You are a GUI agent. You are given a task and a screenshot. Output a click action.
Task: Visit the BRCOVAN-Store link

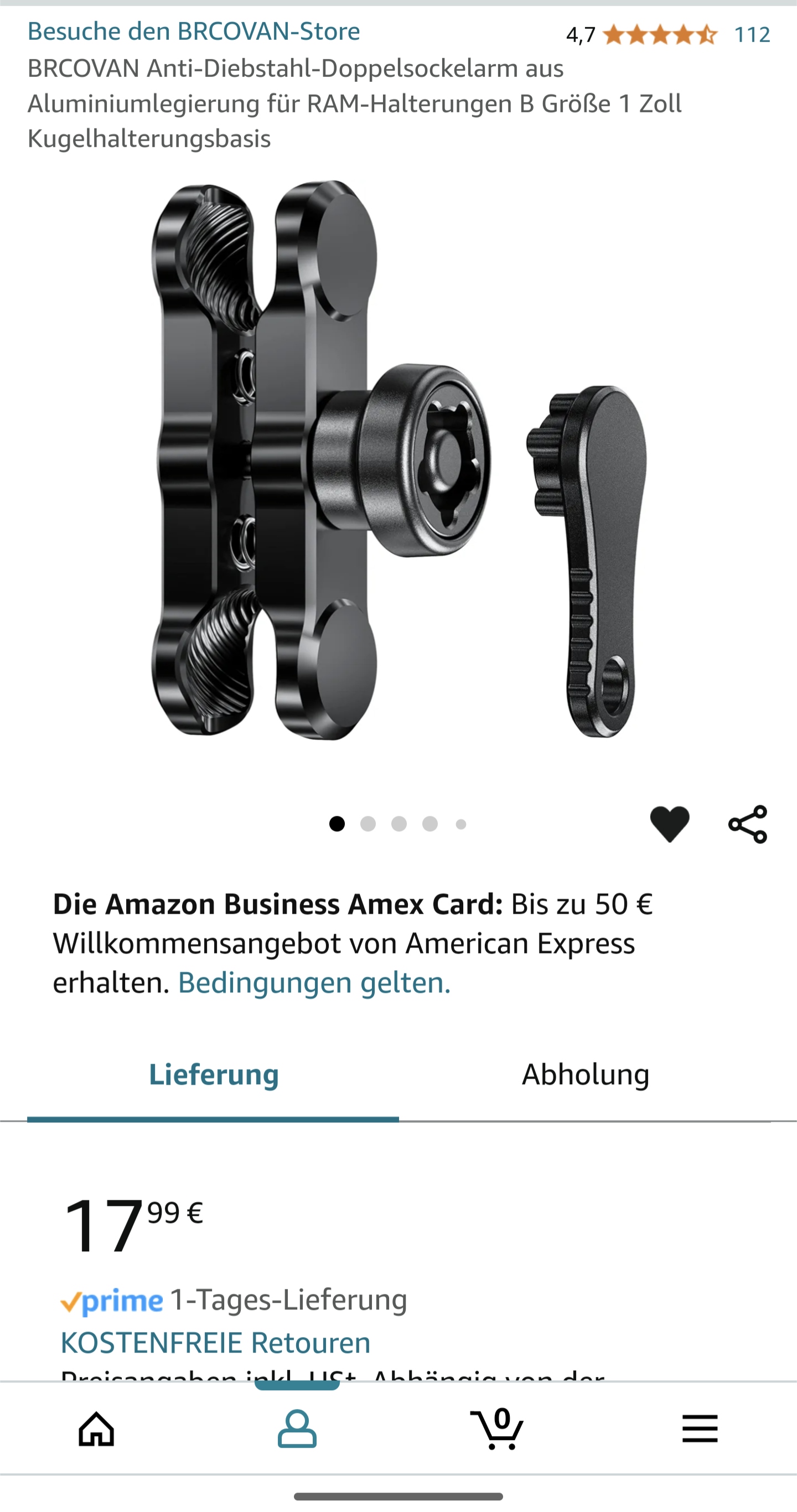[194, 31]
